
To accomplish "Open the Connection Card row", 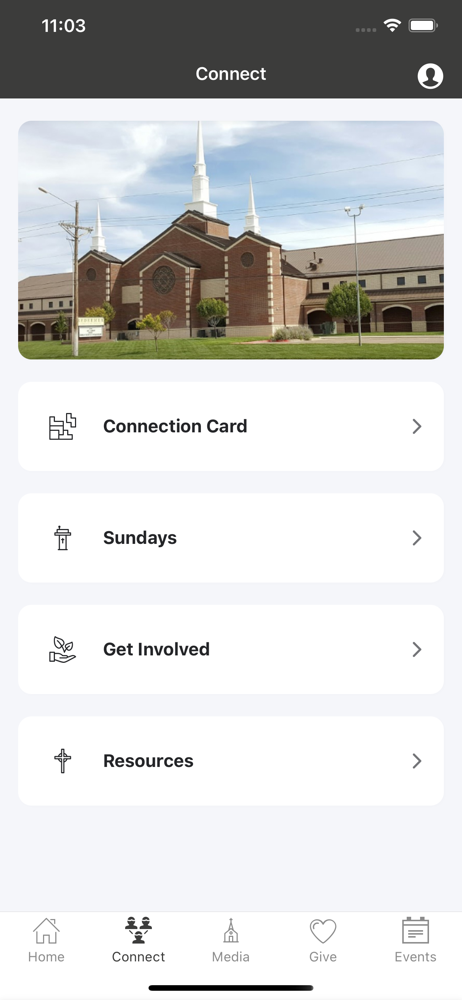I will pos(231,426).
